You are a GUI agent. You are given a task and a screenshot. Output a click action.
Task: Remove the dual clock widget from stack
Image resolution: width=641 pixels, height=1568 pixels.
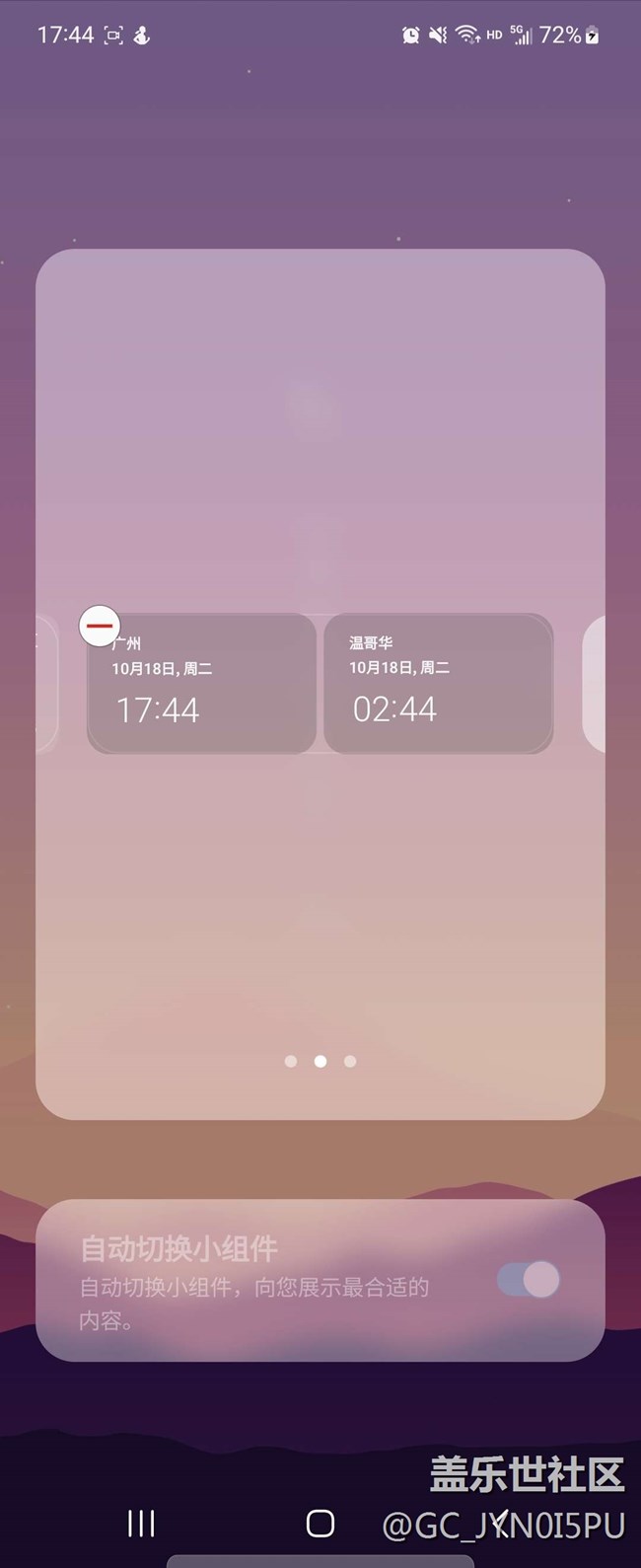click(99, 626)
